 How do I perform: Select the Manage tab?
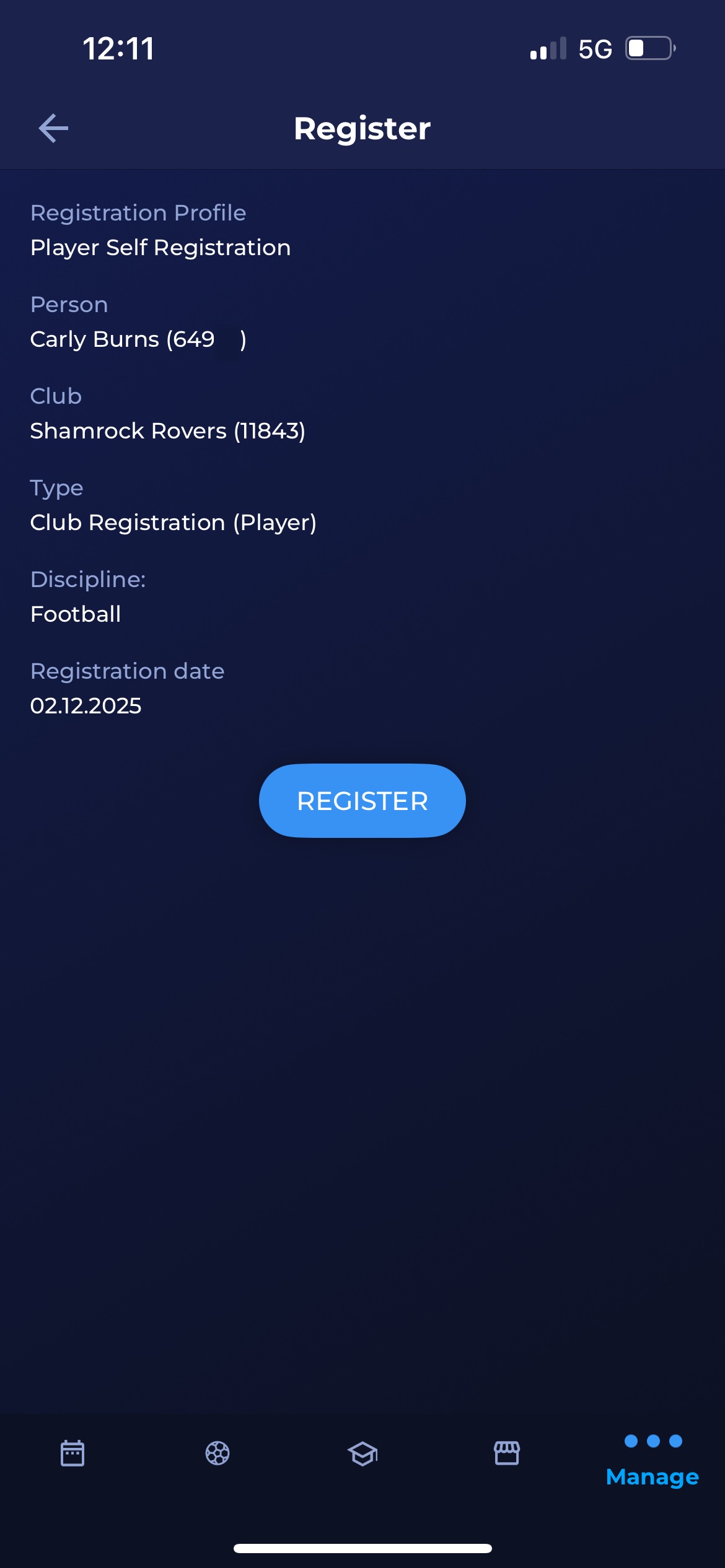[652, 1460]
